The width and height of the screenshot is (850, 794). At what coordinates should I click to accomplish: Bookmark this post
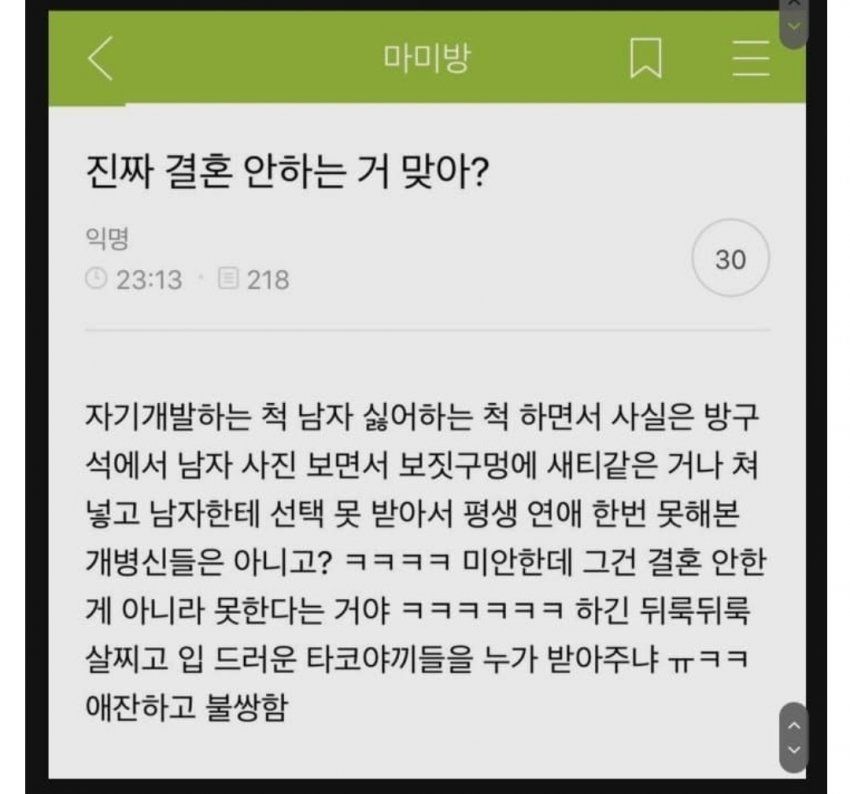tap(645, 59)
